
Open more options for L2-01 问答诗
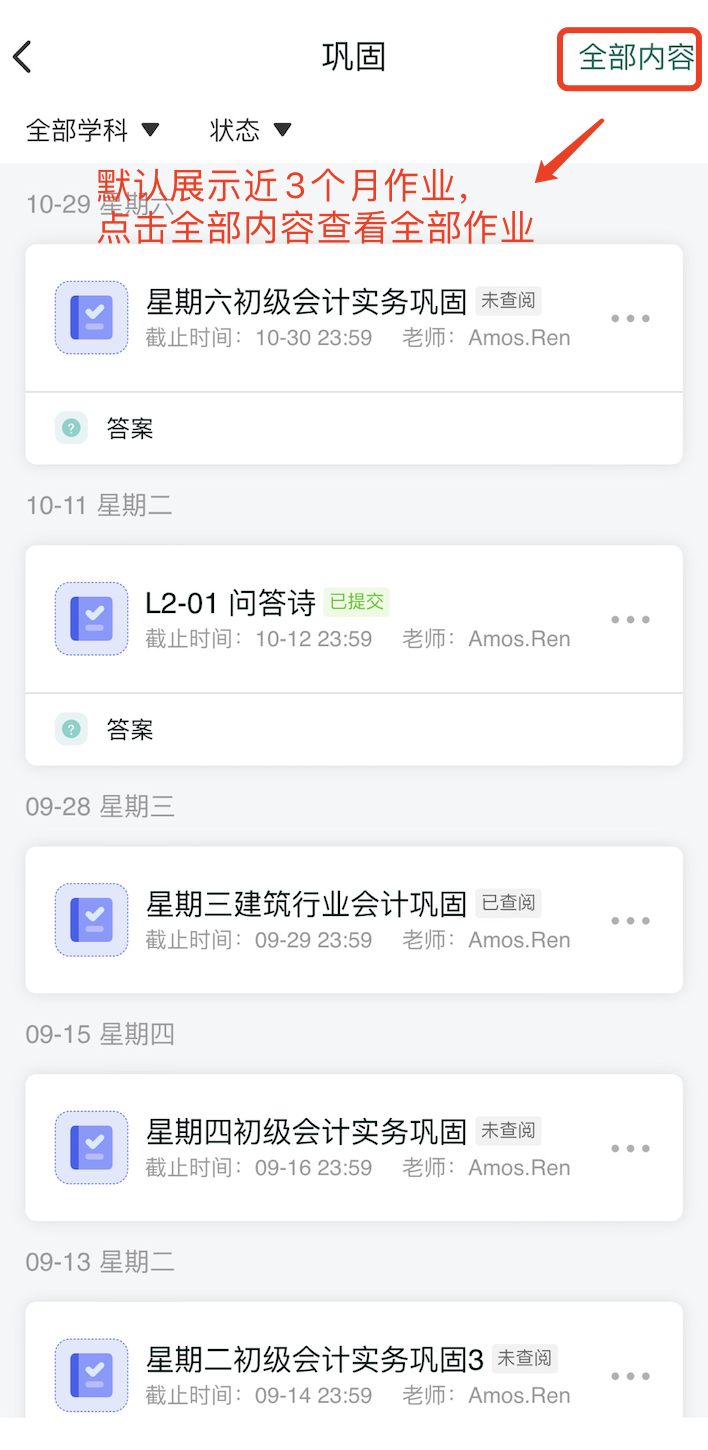click(631, 620)
